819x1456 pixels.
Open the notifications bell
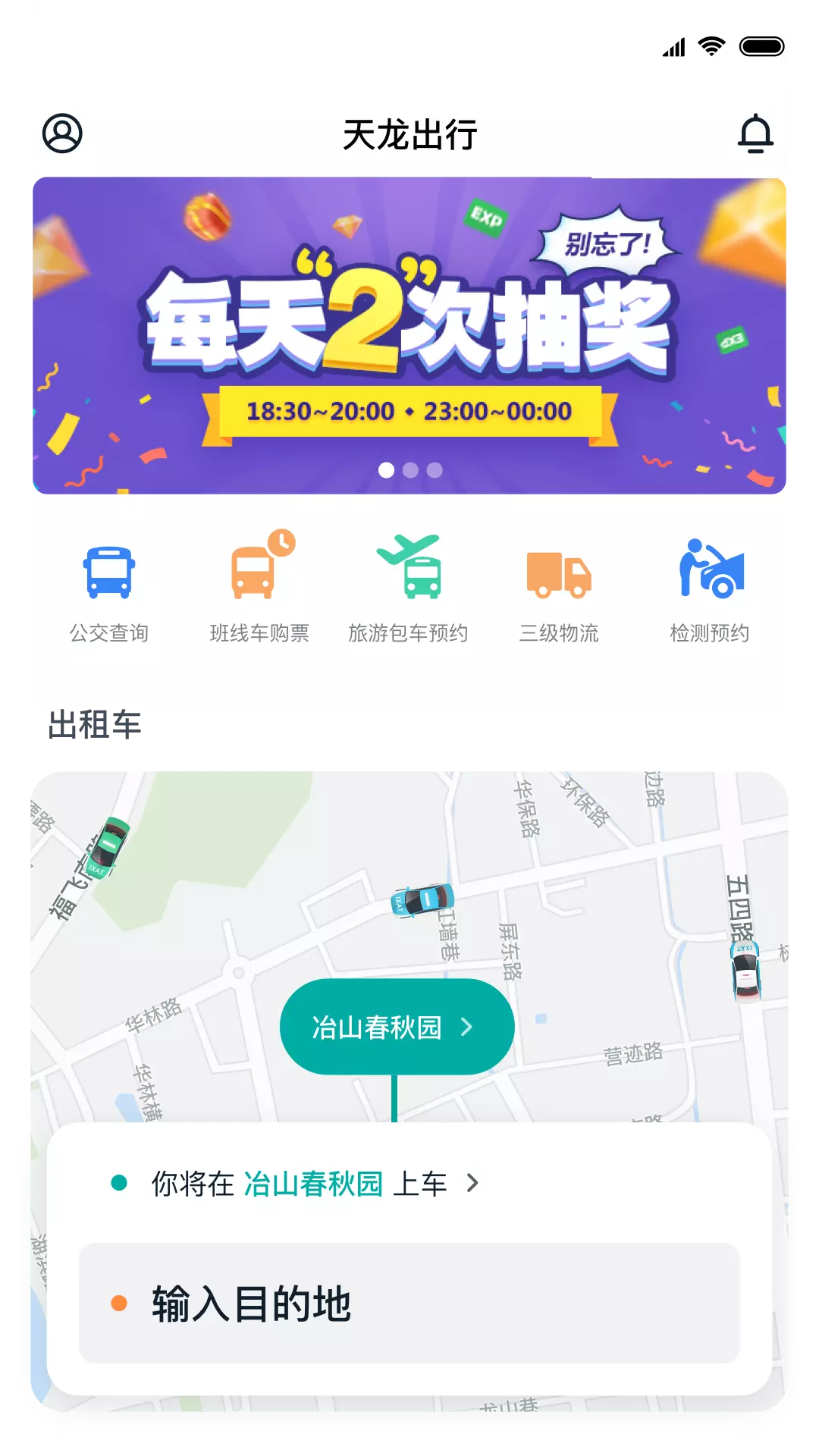click(x=755, y=133)
